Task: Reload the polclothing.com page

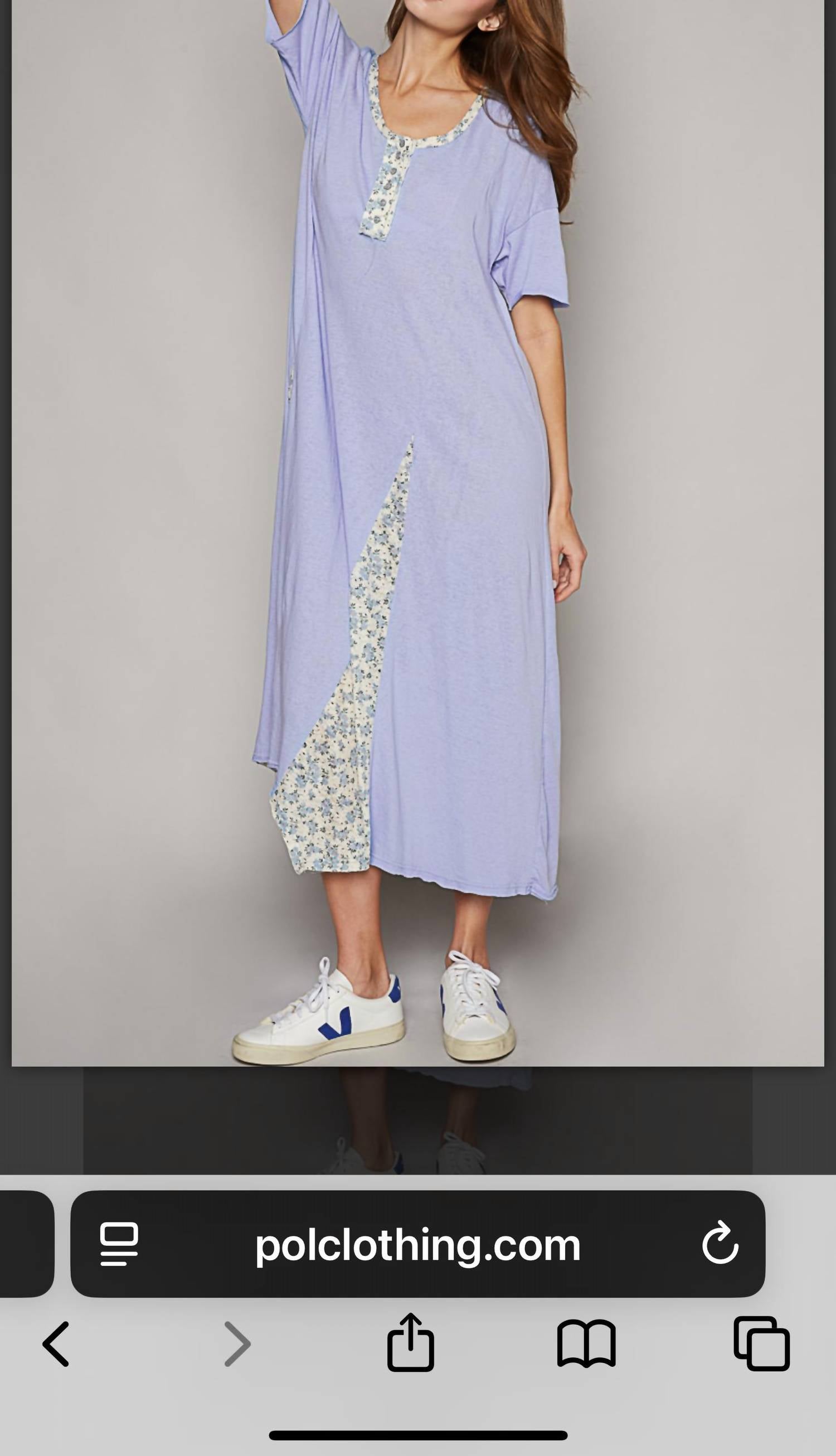Action: pos(720,1244)
